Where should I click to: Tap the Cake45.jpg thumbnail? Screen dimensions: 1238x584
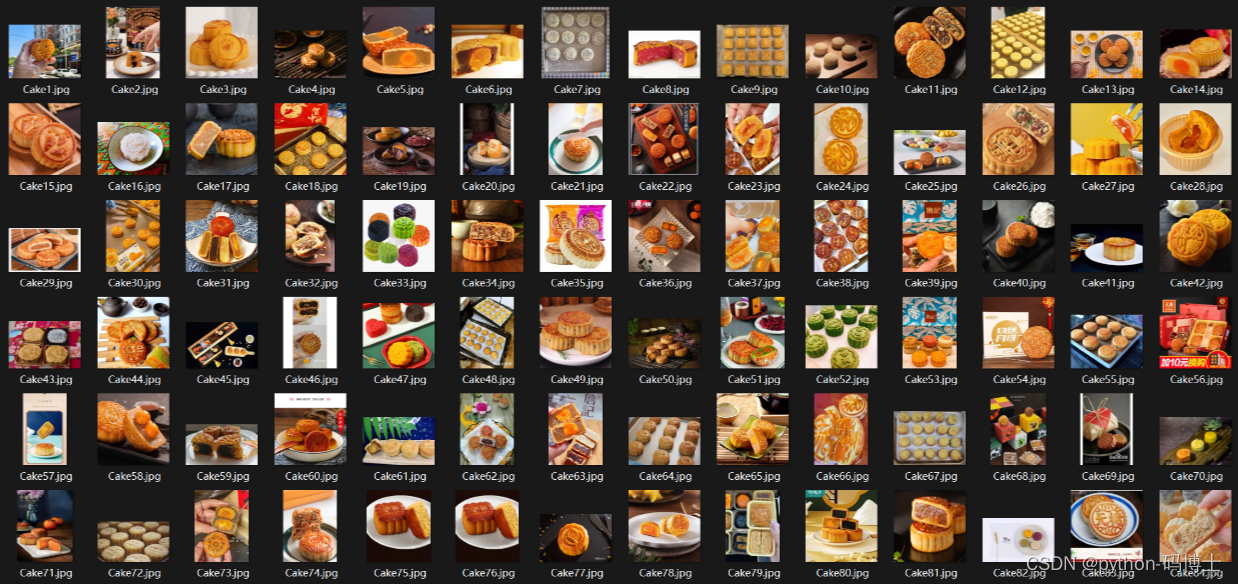tap(221, 345)
